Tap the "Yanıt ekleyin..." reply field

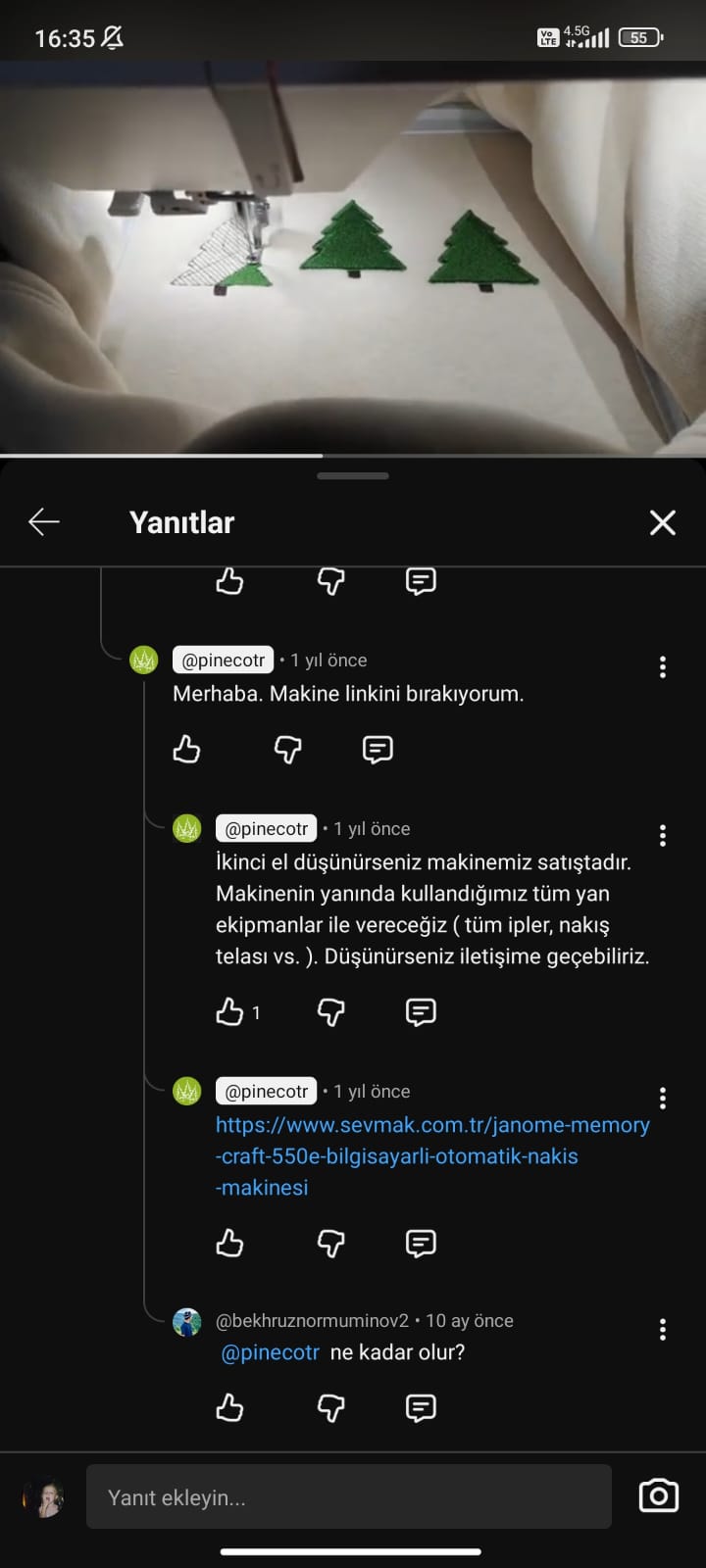(348, 1497)
